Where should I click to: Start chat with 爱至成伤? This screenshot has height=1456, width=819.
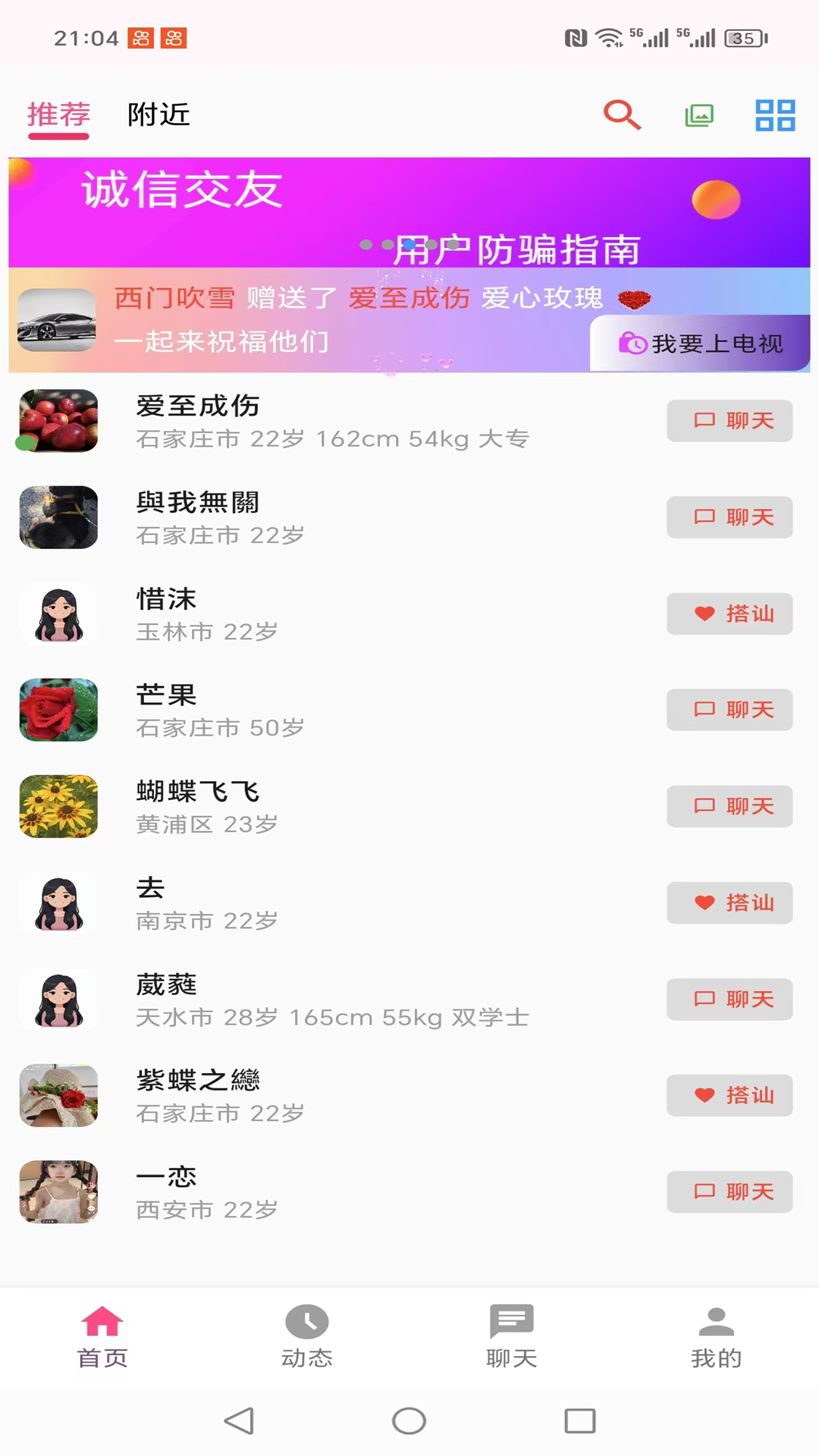(730, 421)
